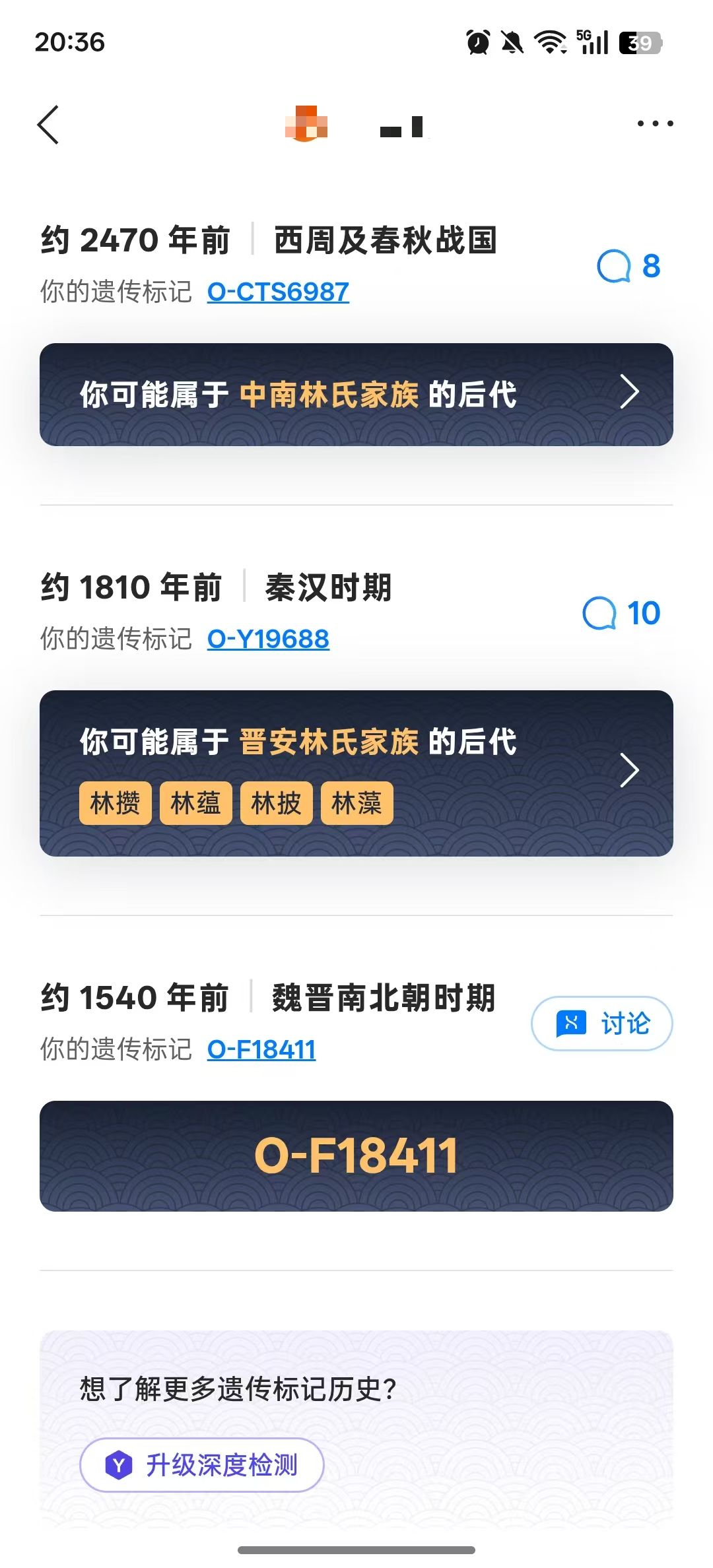The width and height of the screenshot is (713, 1568).
Task: Select the 林蕴 ancestor chip
Action: [196, 803]
